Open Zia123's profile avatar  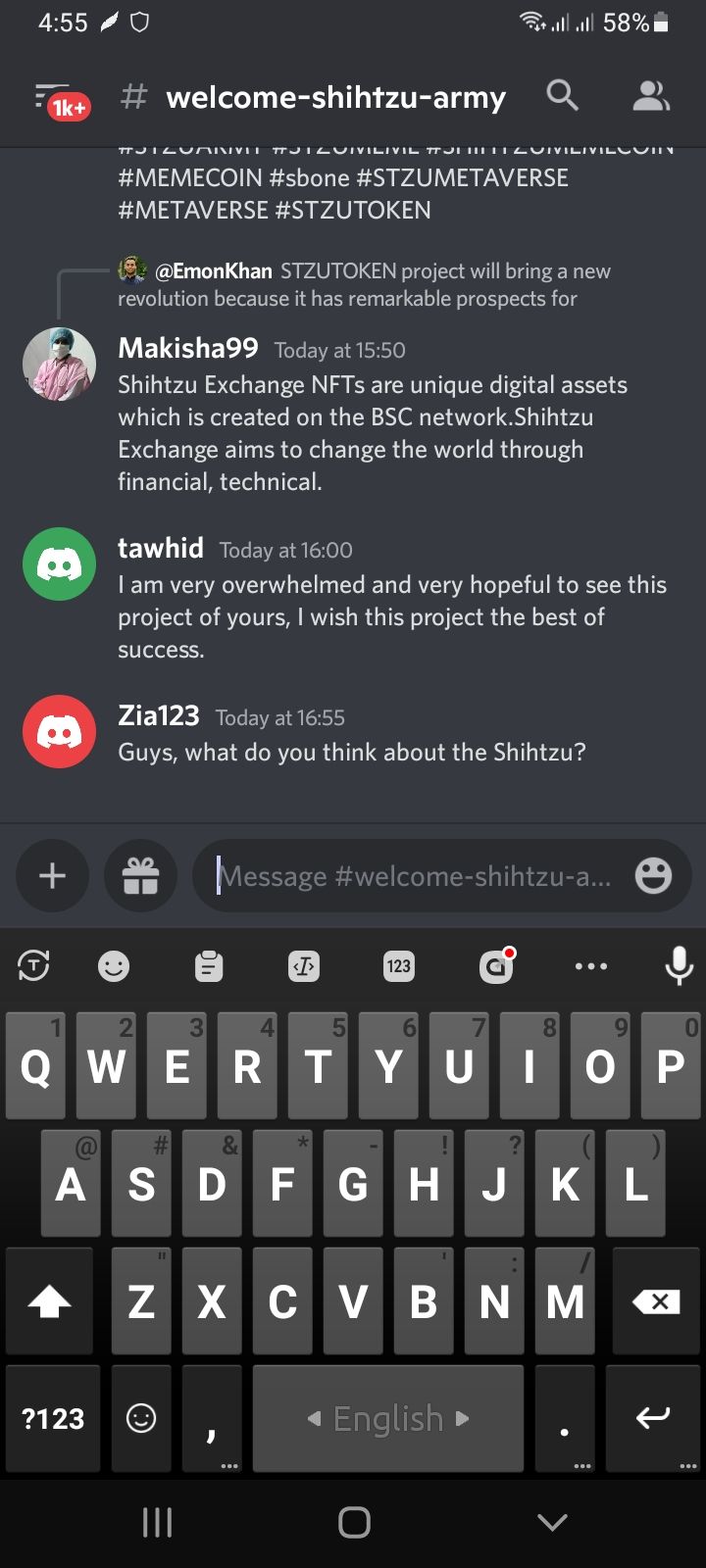59,732
